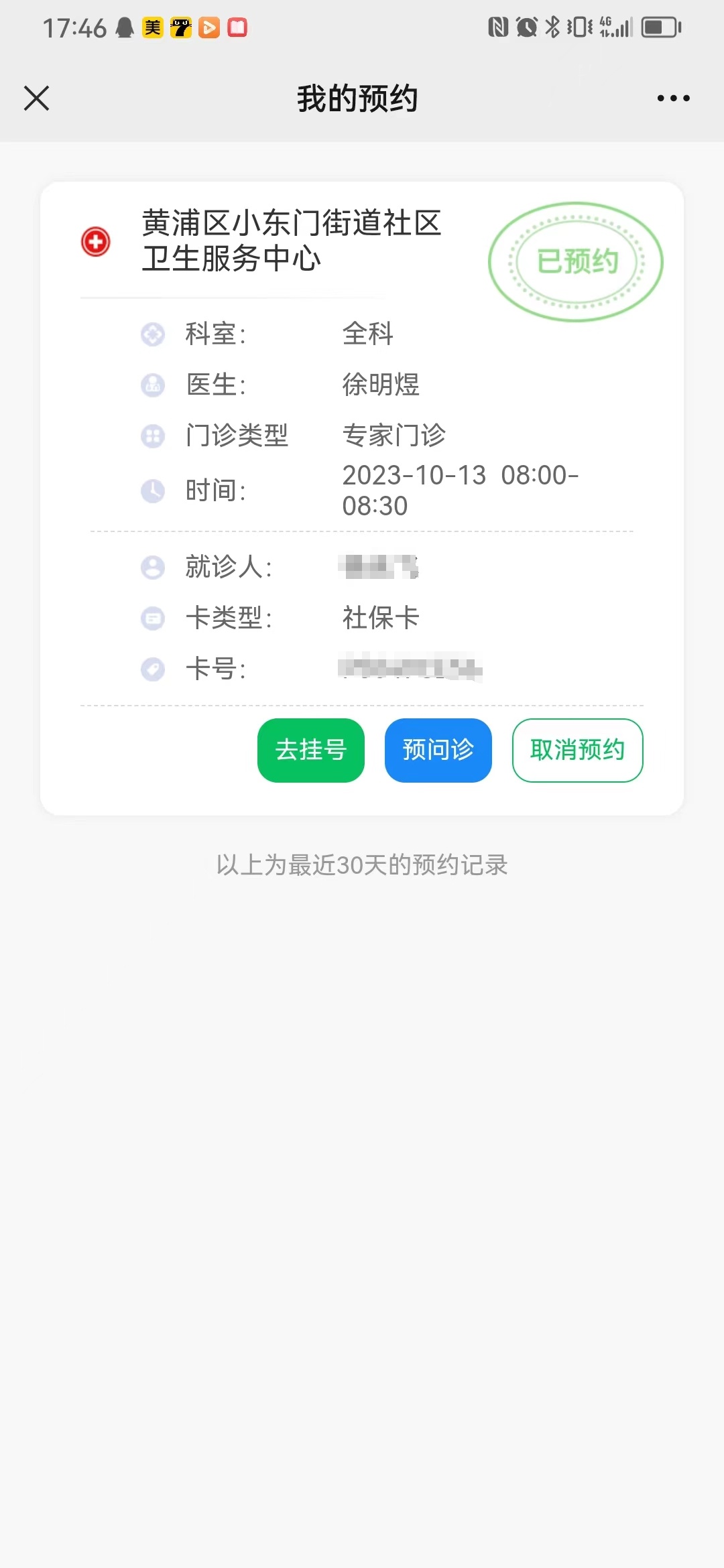Cancel the appointment with 取消预约

577,750
